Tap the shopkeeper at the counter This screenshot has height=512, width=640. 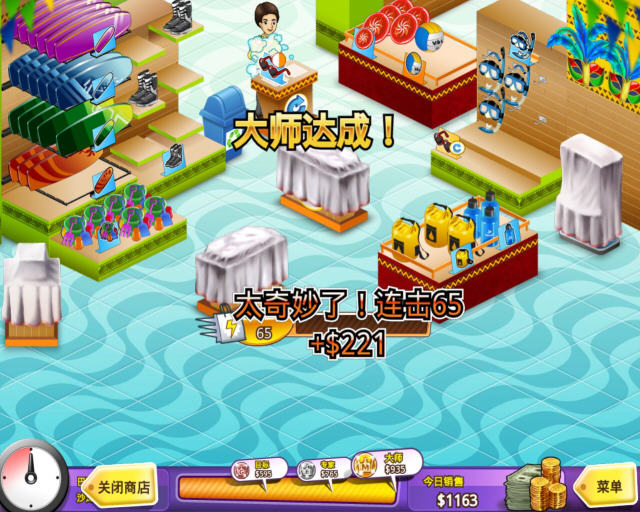tap(268, 42)
